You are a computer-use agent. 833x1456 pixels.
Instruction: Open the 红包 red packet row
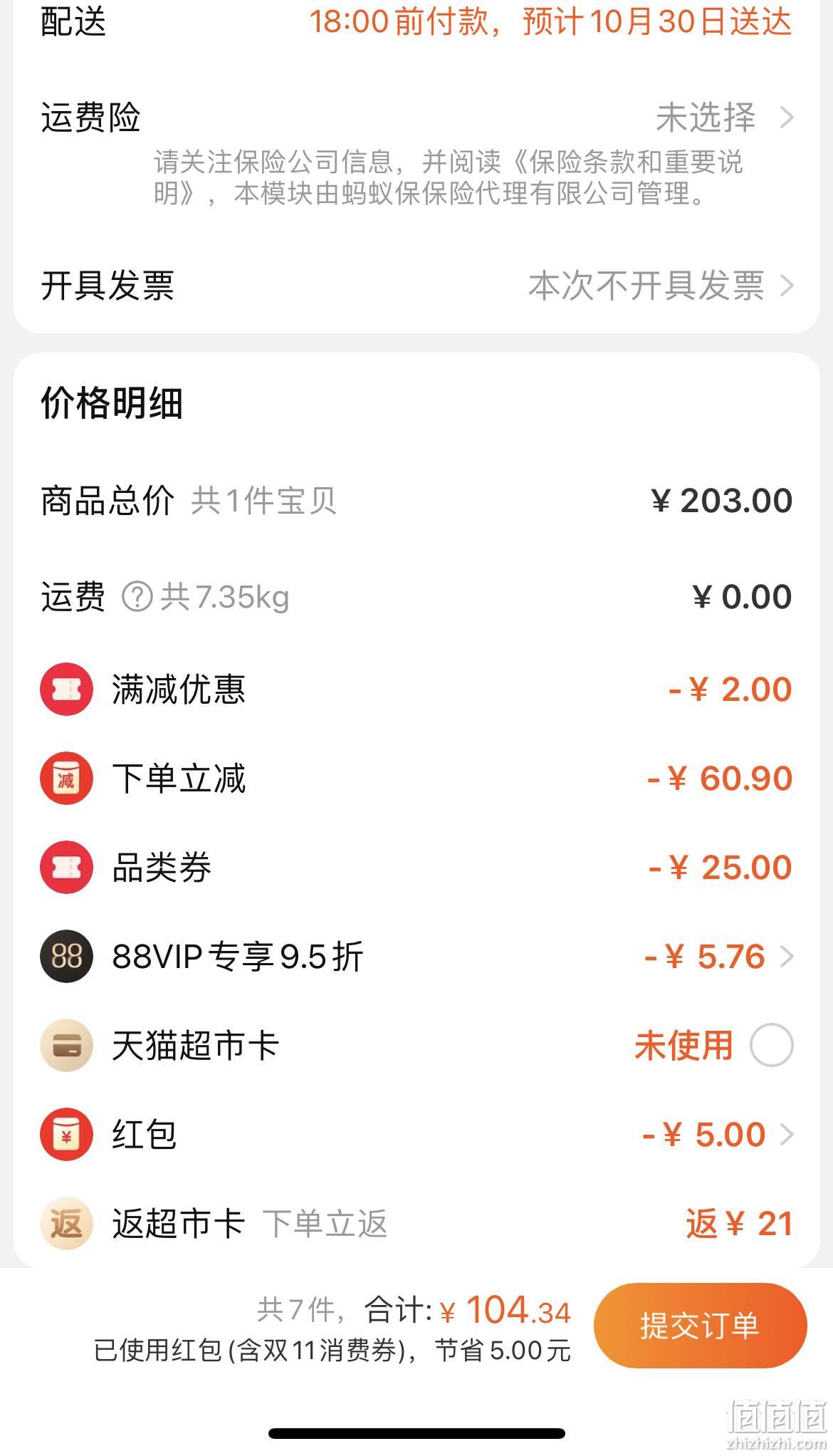[x=416, y=1134]
